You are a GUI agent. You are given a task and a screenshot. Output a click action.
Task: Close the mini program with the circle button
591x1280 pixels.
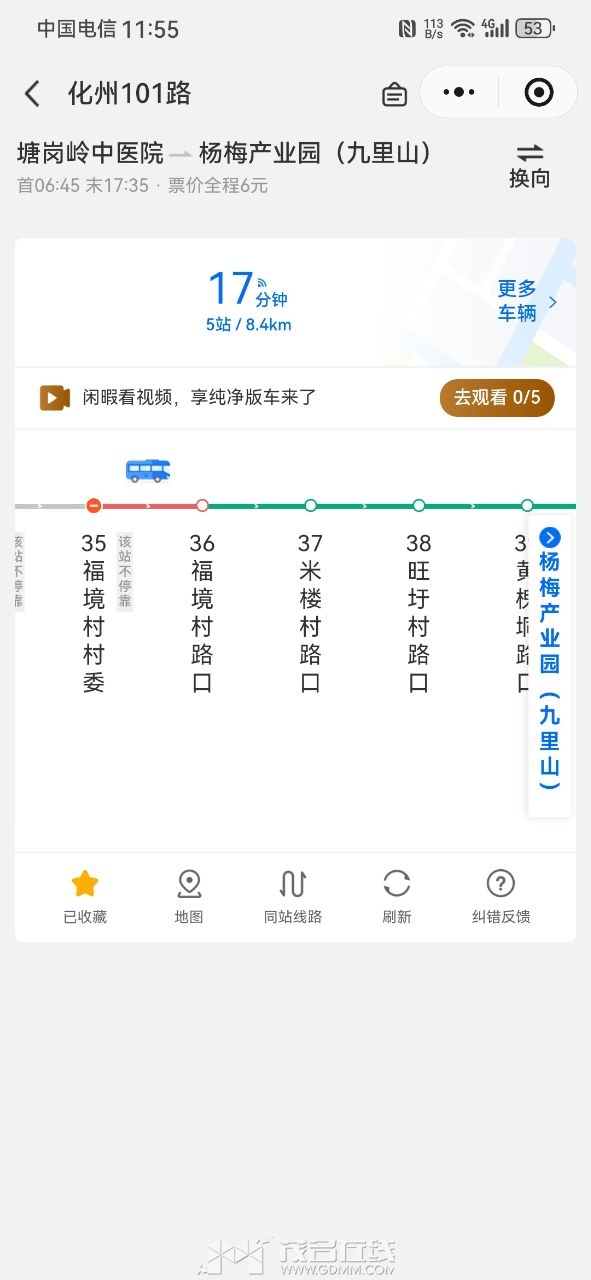pos(538,93)
